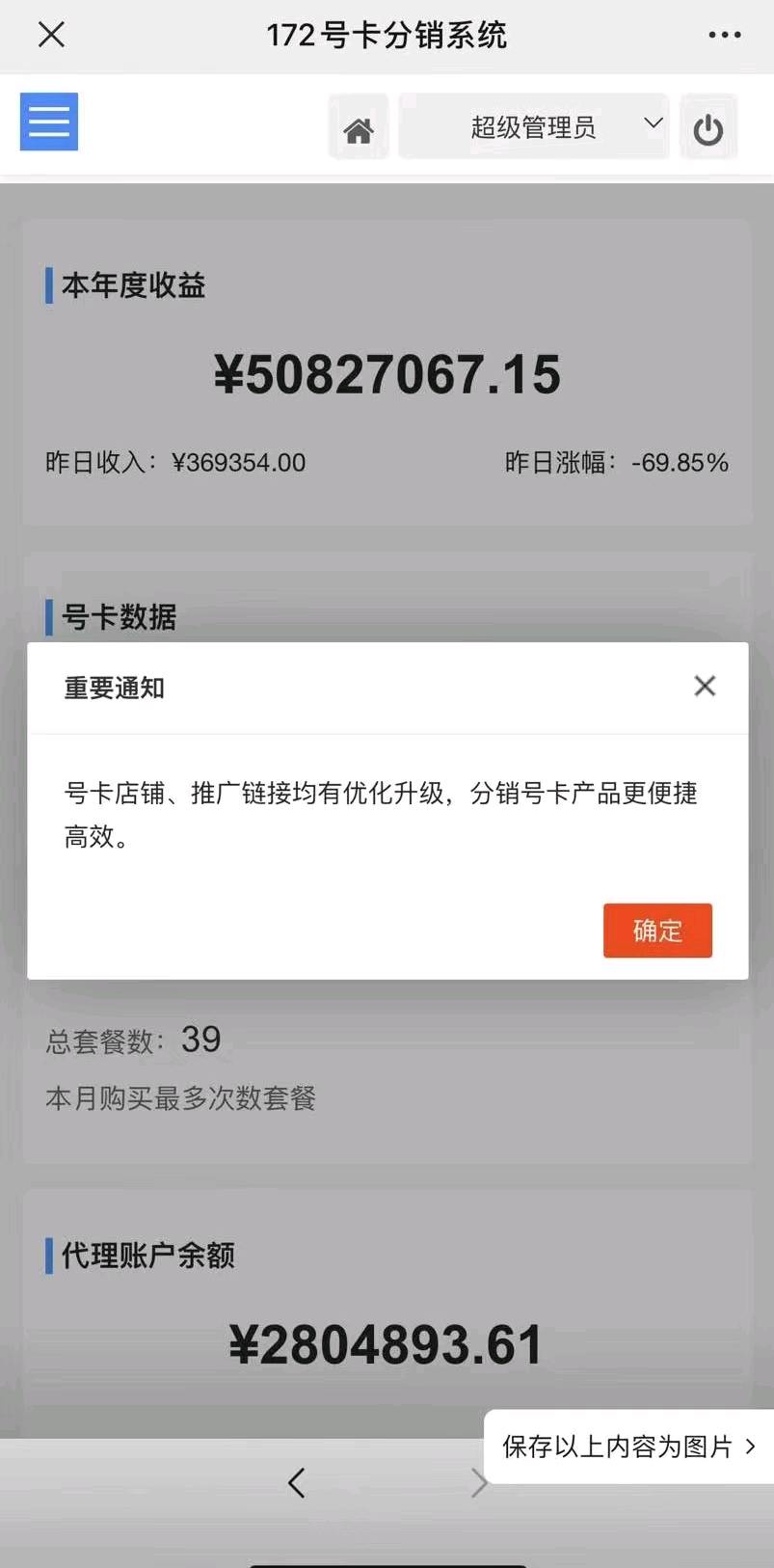Open the blue hamburger navigation menu
Viewport: 774px width, 1568px height.
coord(48,122)
